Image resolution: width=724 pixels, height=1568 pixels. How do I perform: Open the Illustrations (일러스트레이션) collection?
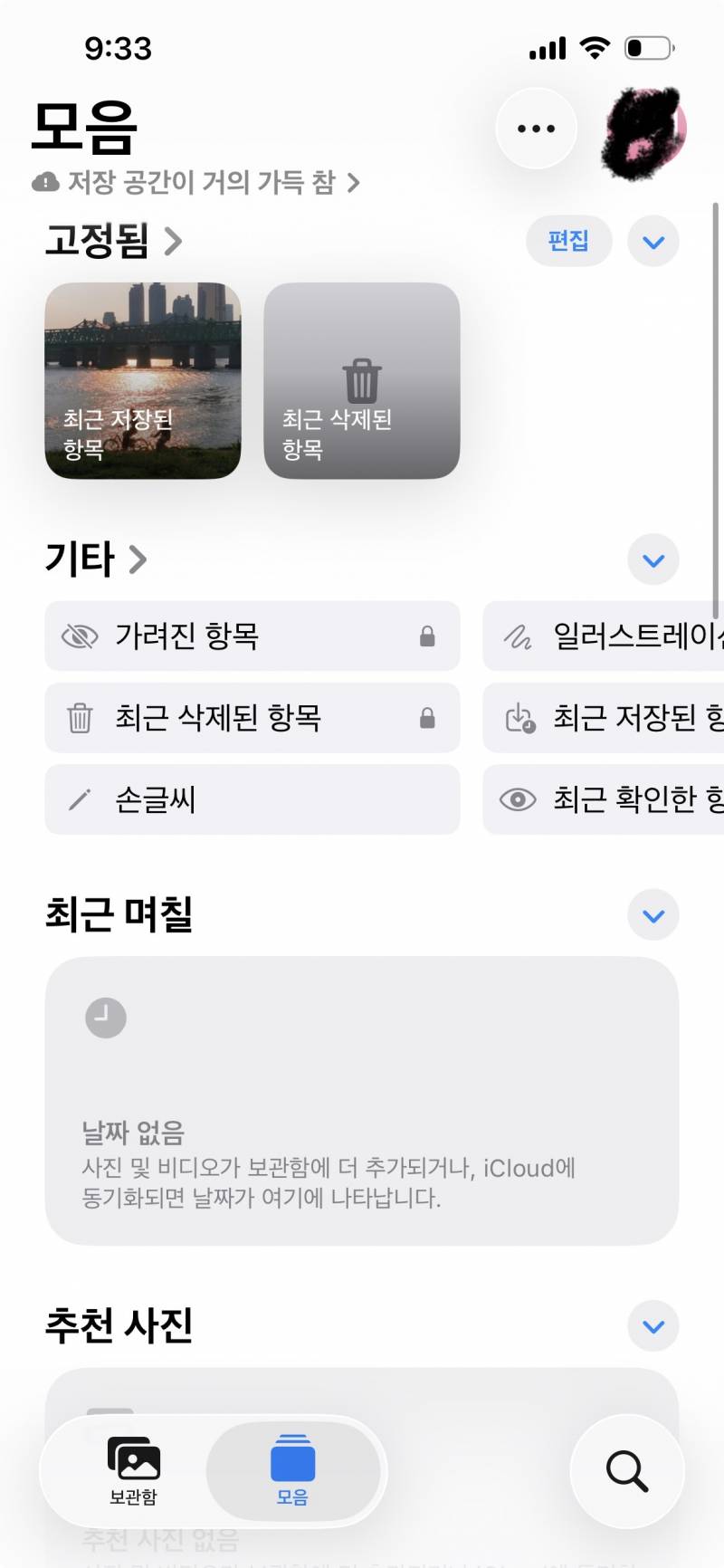(615, 636)
